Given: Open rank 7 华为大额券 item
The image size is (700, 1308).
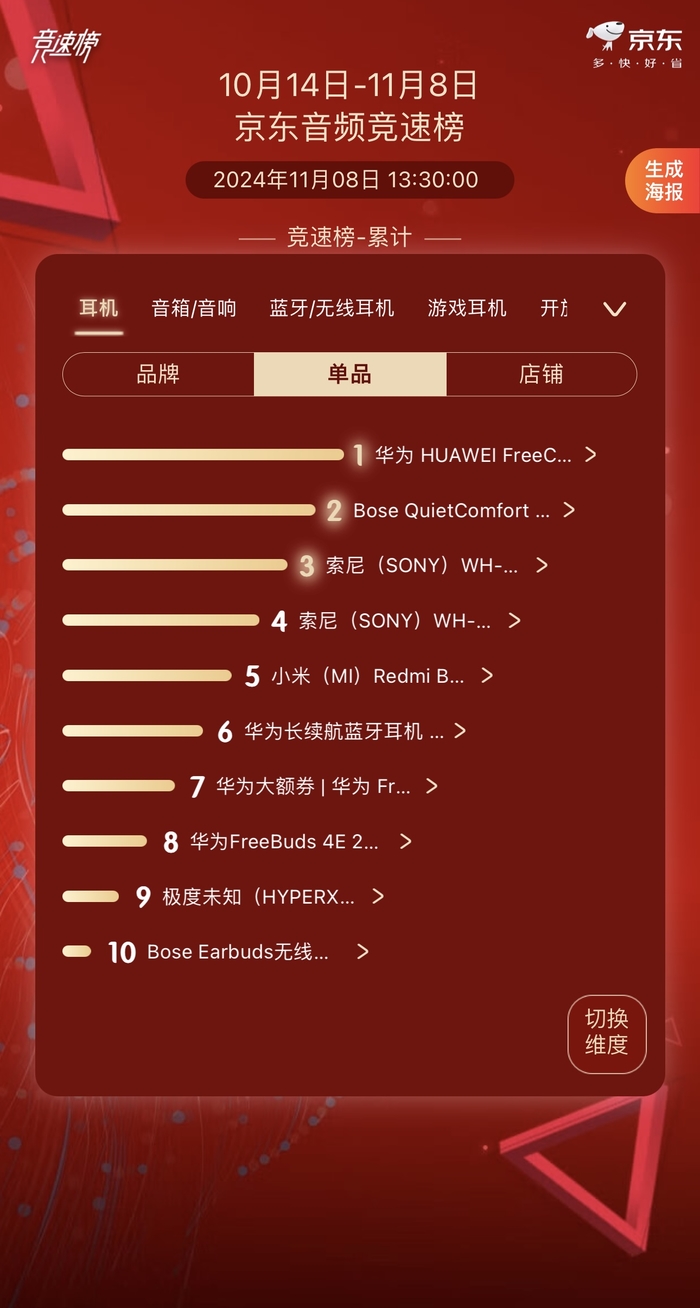Looking at the screenshot, I should pos(315,786).
